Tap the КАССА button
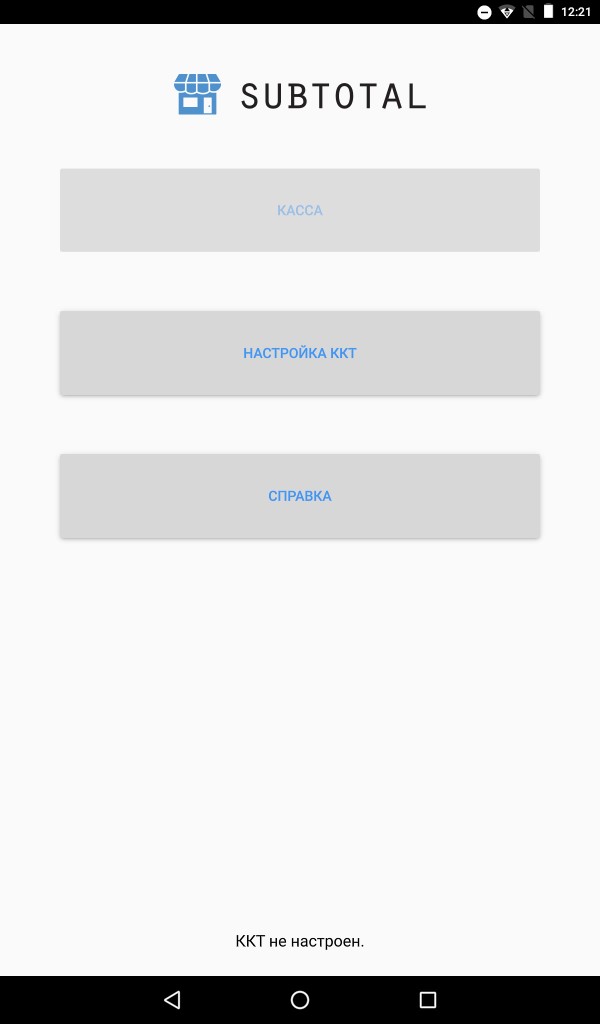Image resolution: width=600 pixels, height=1024 pixels. pos(300,210)
